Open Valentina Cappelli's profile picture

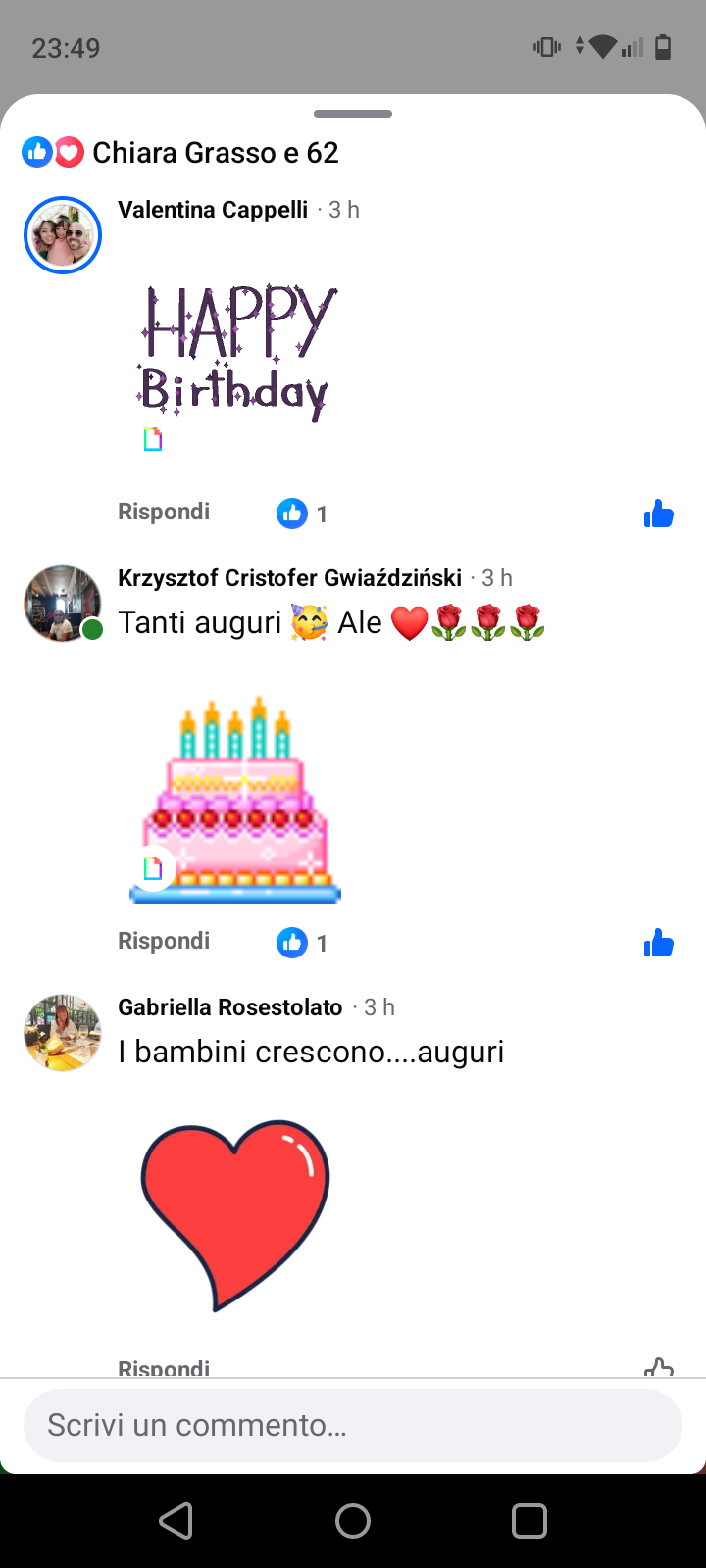pos(63,235)
